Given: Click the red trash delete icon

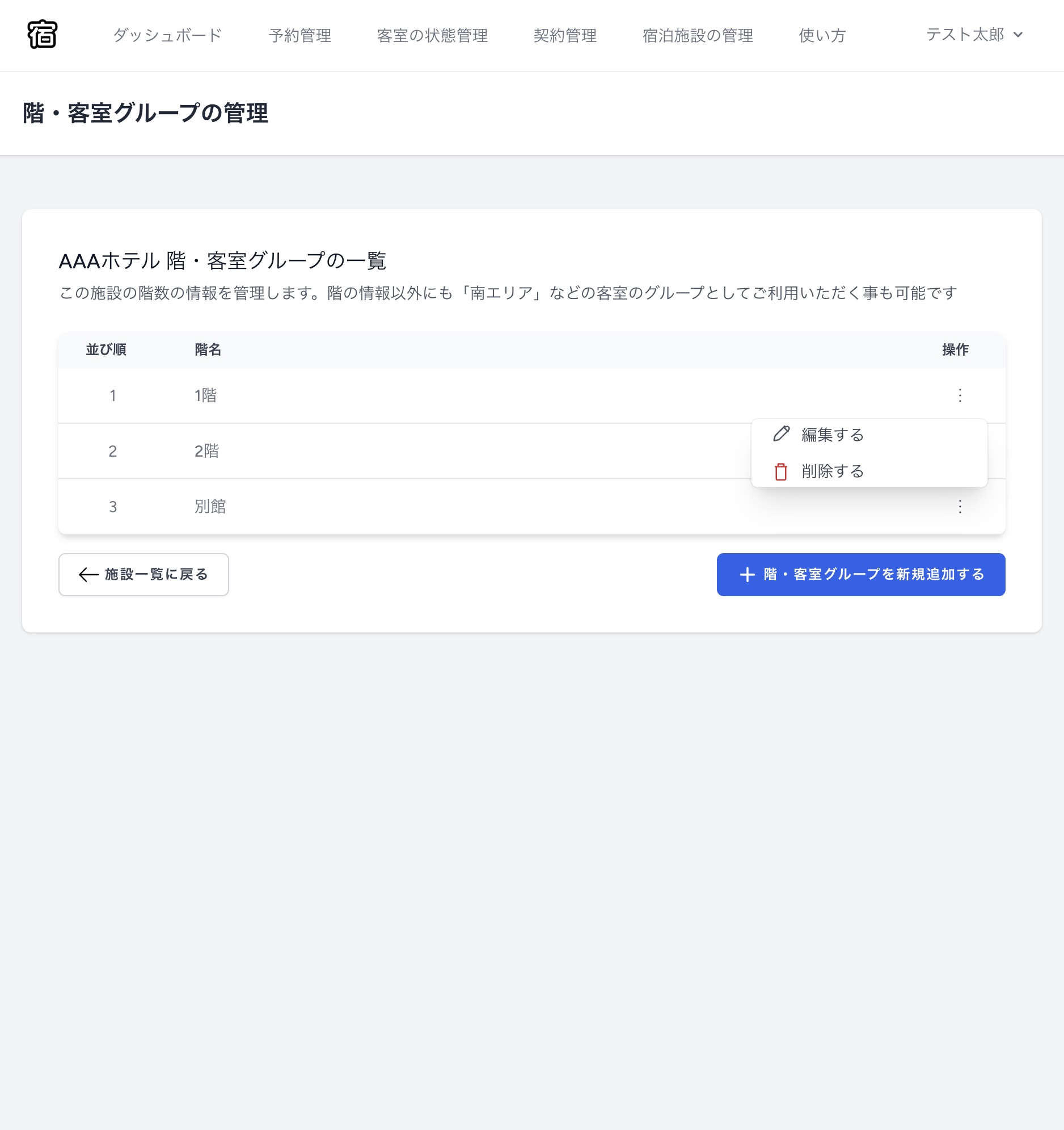Looking at the screenshot, I should pos(780,471).
